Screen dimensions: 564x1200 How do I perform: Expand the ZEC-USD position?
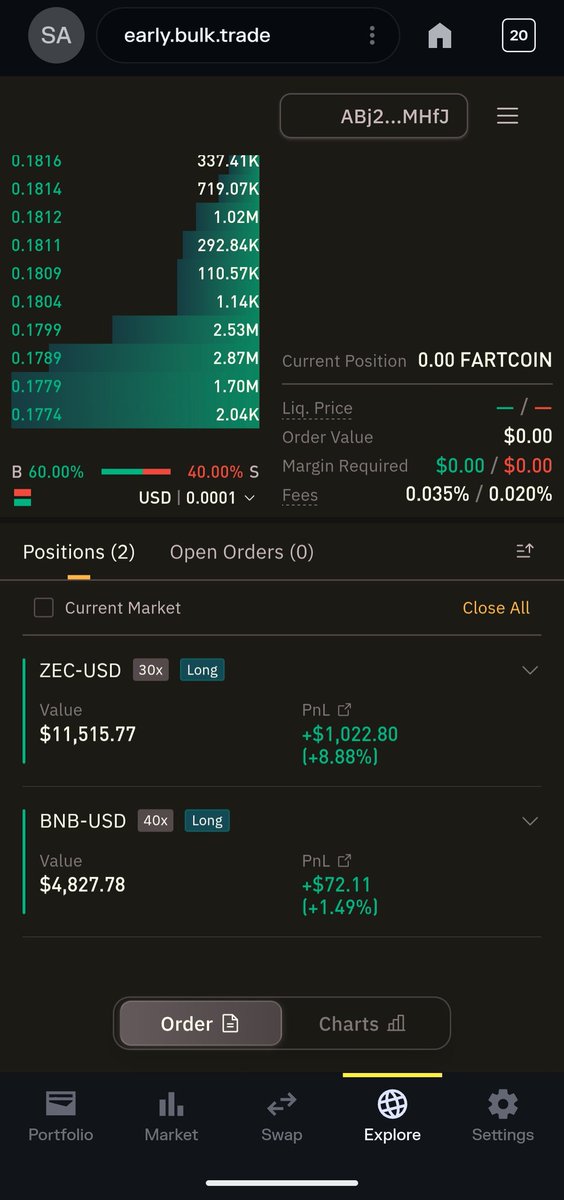(x=530, y=670)
